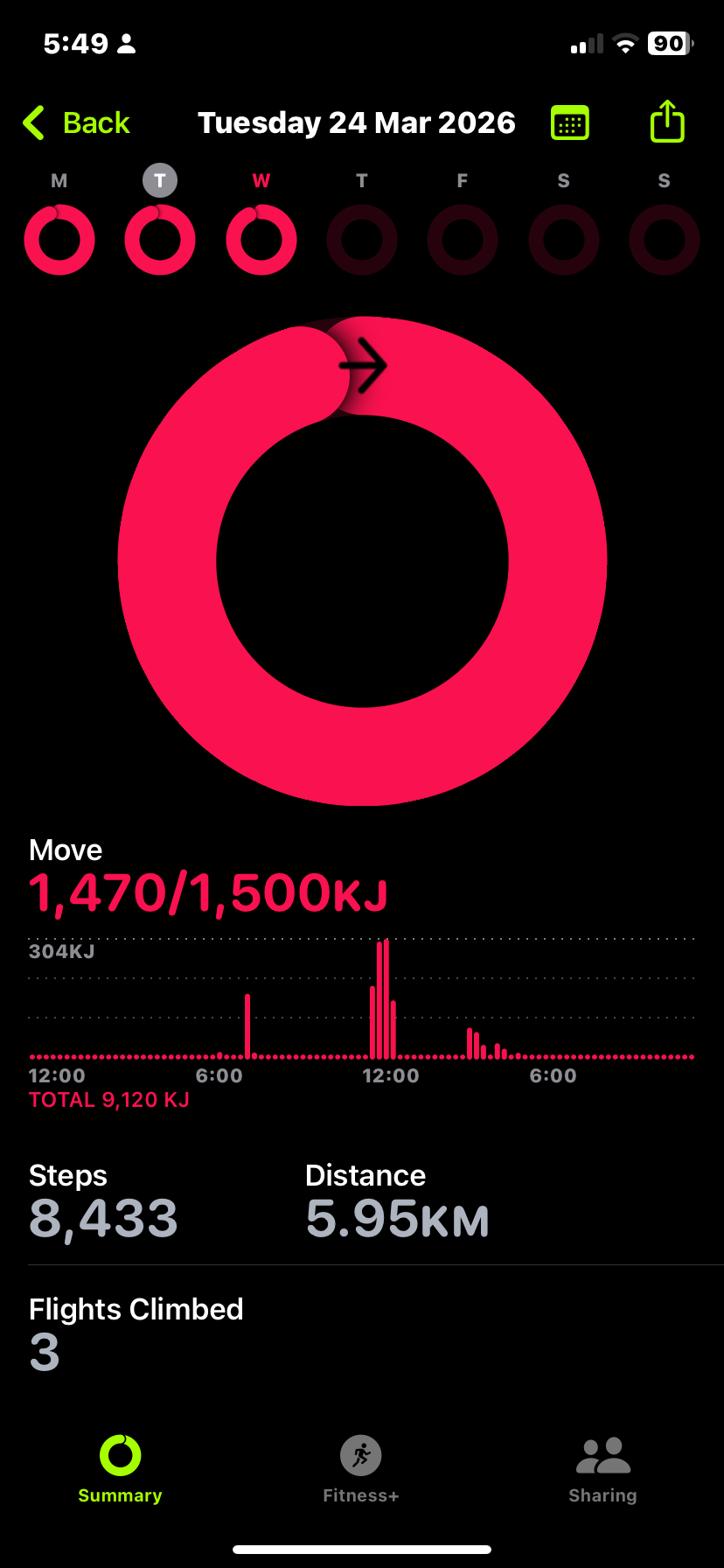Screen dimensions: 724x1568
Task: Go back using the Back button
Action: (77, 123)
